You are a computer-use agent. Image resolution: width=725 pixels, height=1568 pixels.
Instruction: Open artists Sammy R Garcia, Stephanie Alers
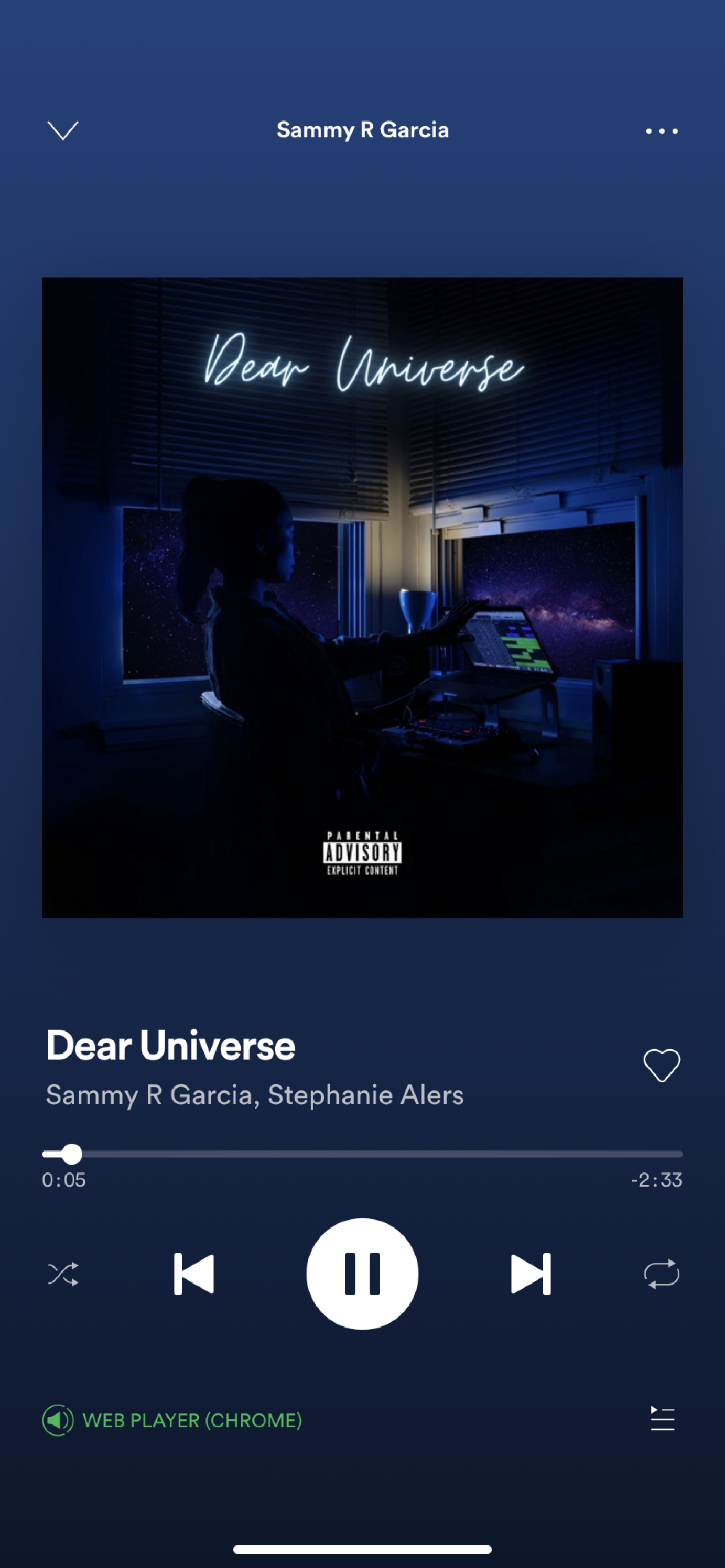[x=255, y=1095]
